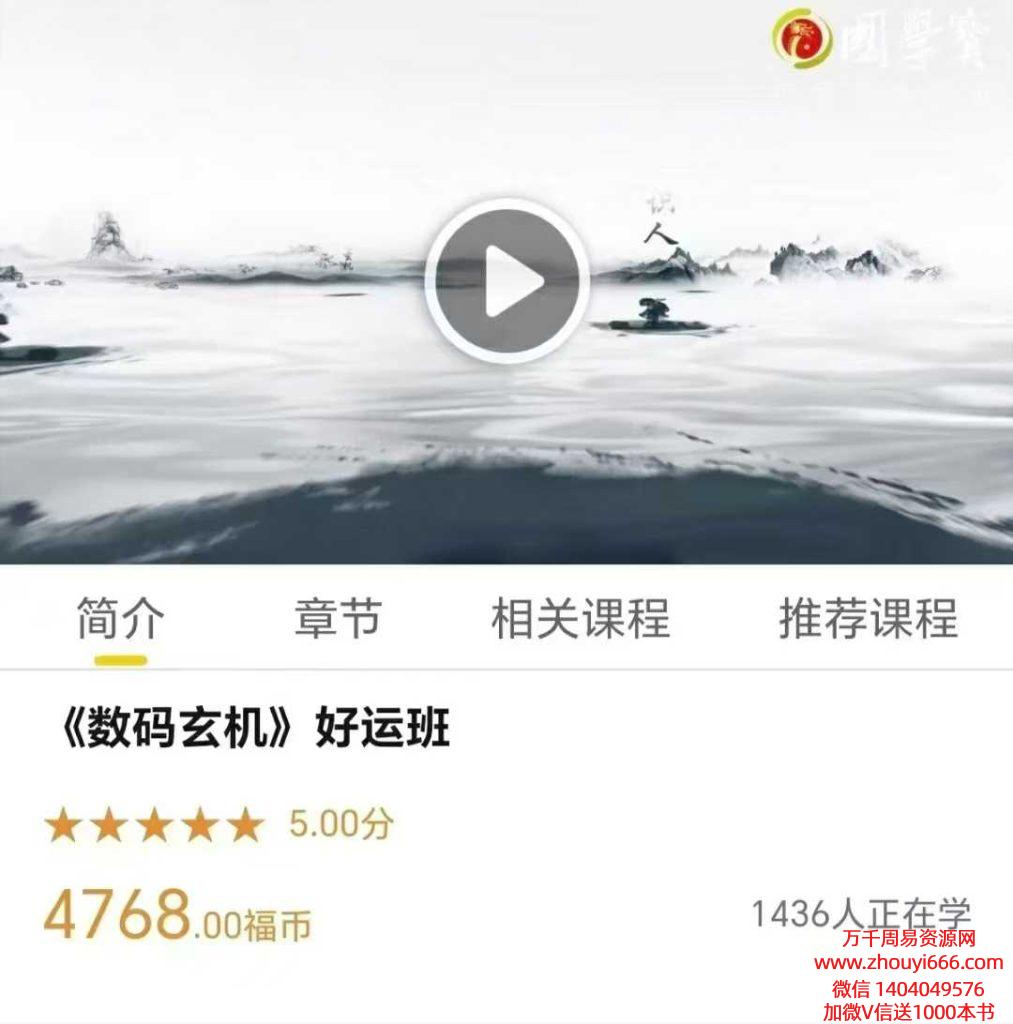Open the 相关课程 tab
This screenshot has width=1013, height=1024.
580,618
